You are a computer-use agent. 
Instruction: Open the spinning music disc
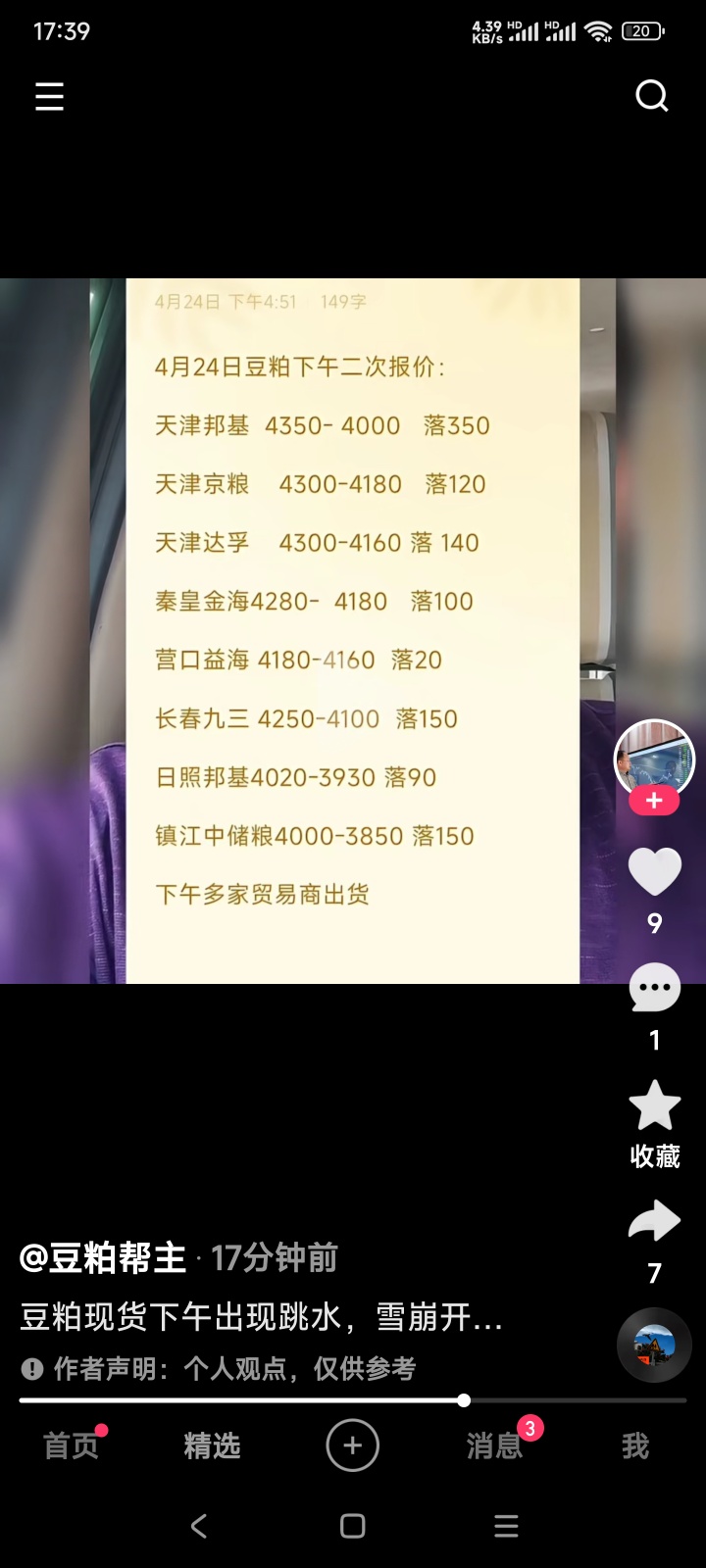[654, 1345]
